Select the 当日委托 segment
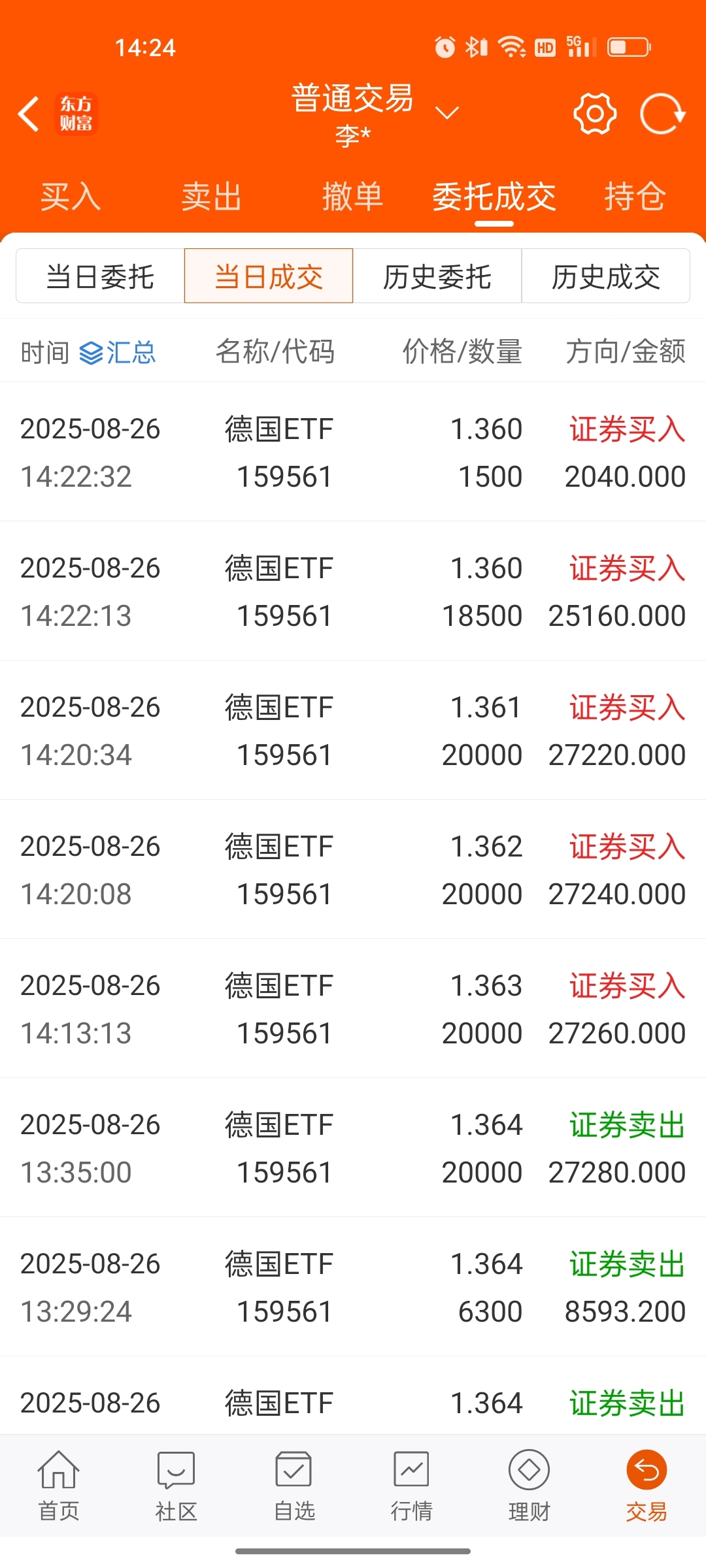 tap(100, 276)
